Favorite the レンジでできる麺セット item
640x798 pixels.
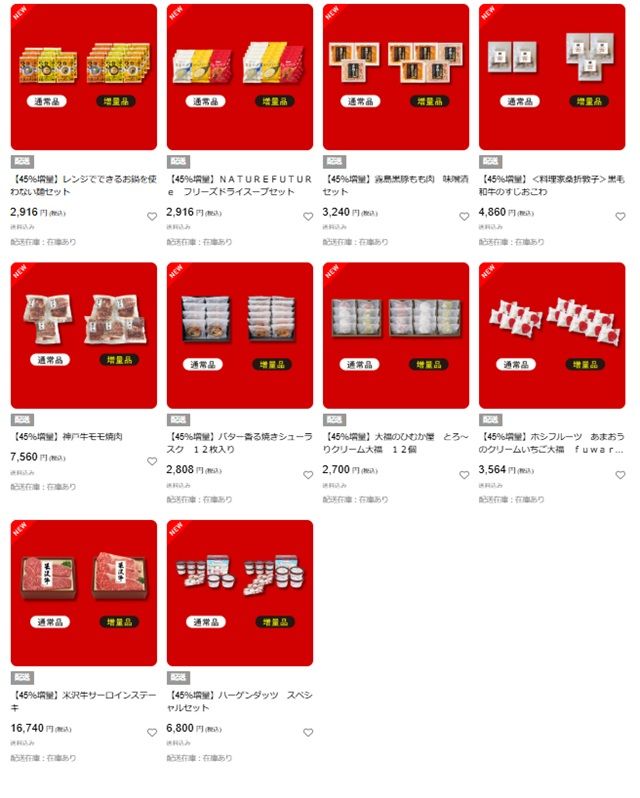coord(152,216)
